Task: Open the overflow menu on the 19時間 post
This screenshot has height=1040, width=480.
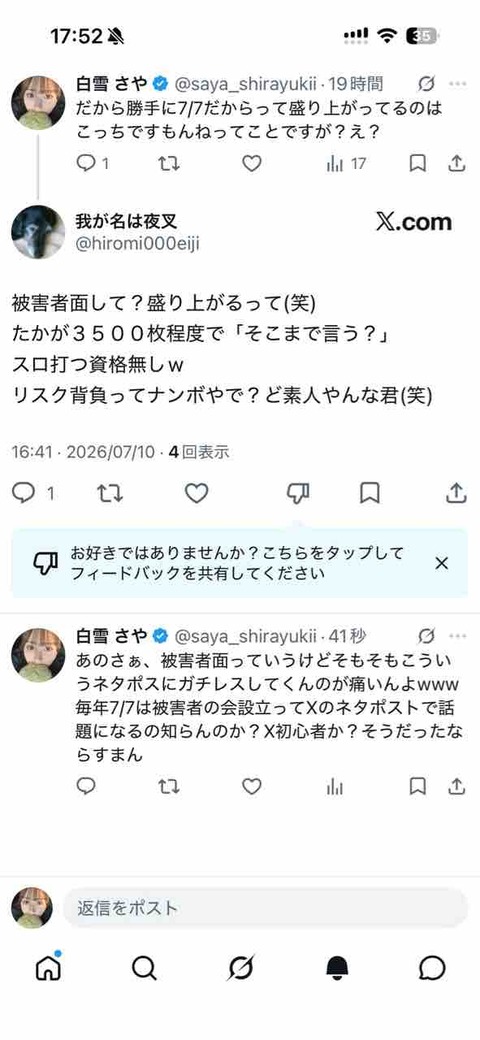Action: coord(457,84)
